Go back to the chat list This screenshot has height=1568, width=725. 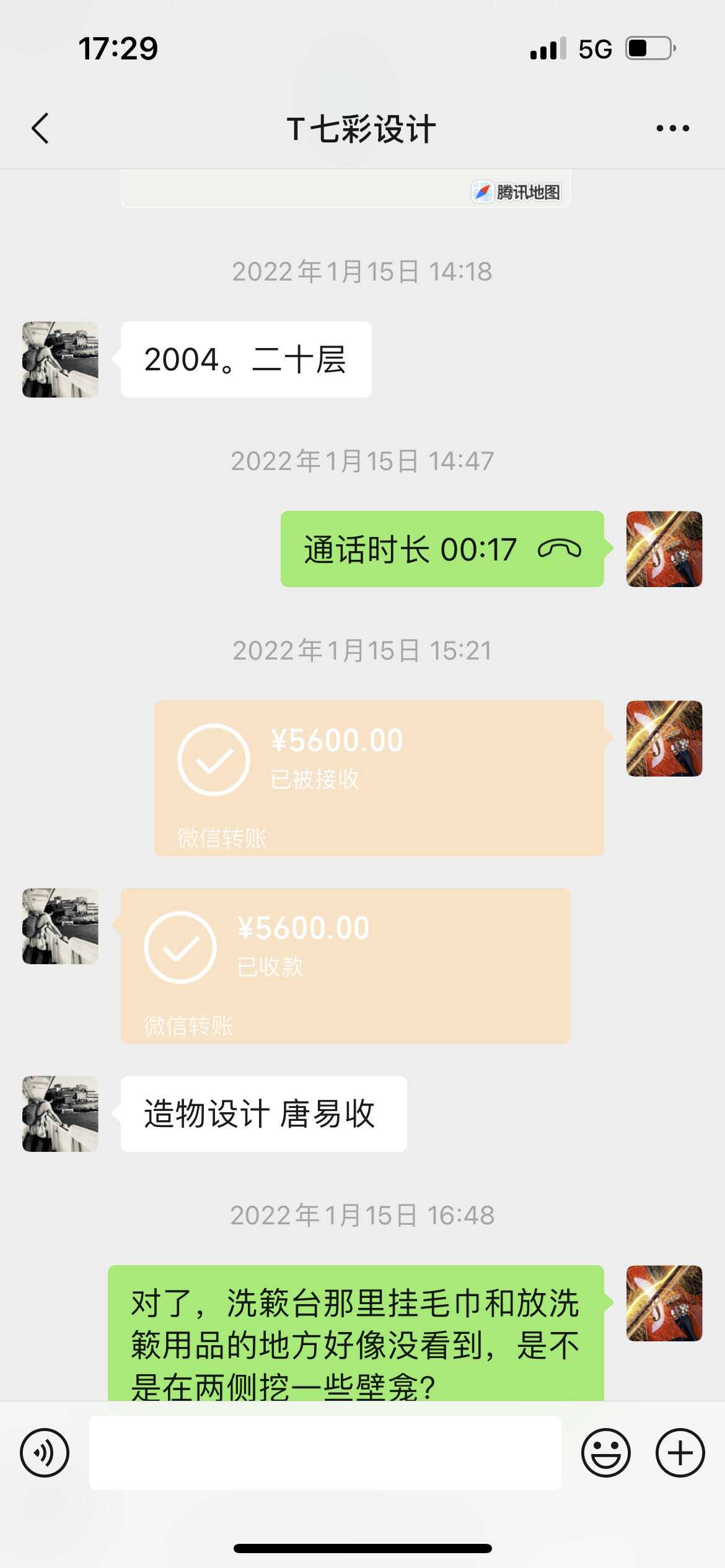[41, 129]
